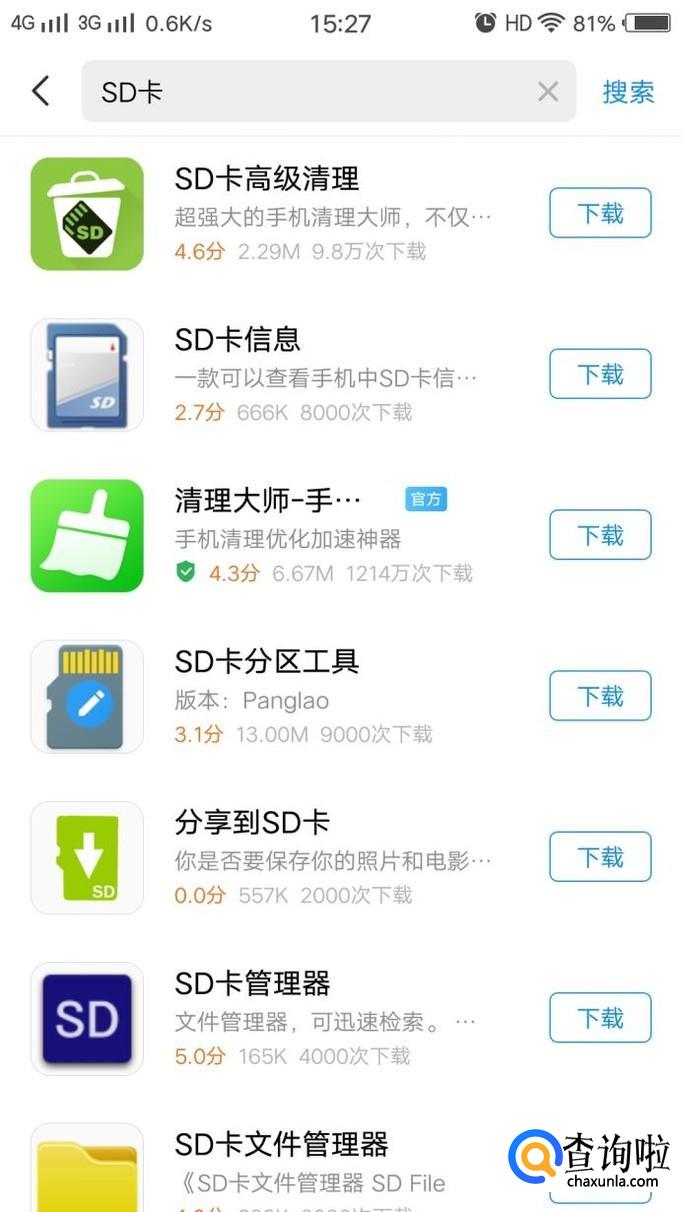Download the 分享到SD卡 app
The image size is (682, 1212).
pos(600,857)
